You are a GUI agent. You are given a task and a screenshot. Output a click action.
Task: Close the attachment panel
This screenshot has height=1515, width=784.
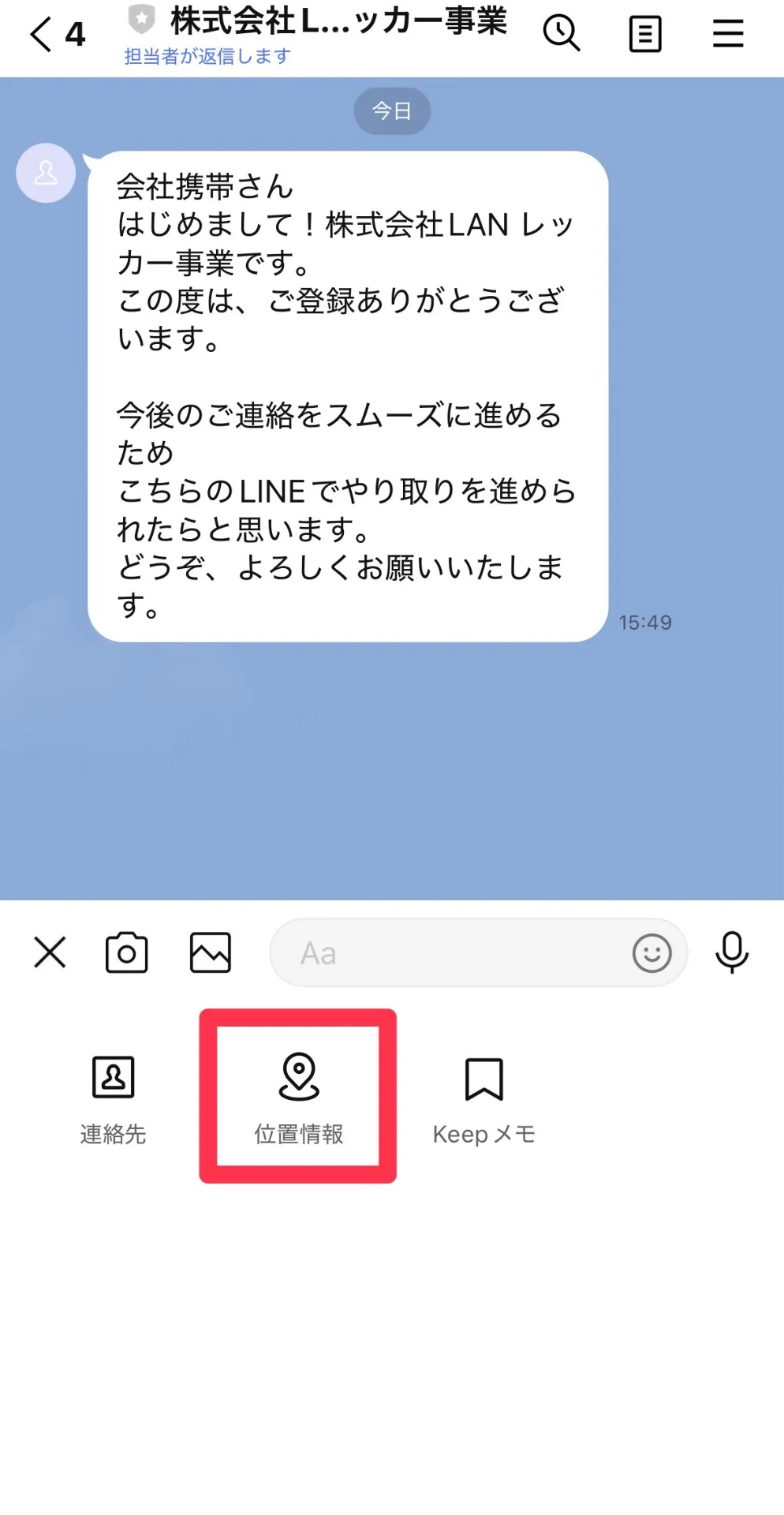tap(50, 952)
